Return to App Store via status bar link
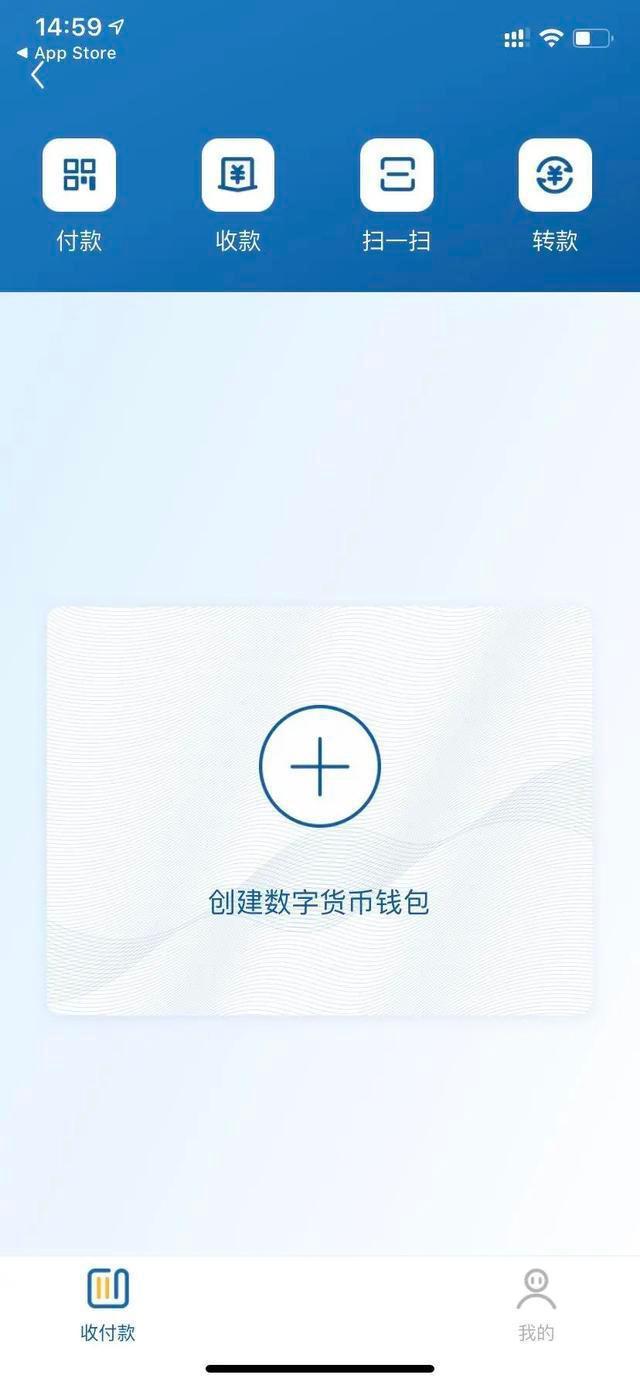640x1385 pixels. (68, 54)
